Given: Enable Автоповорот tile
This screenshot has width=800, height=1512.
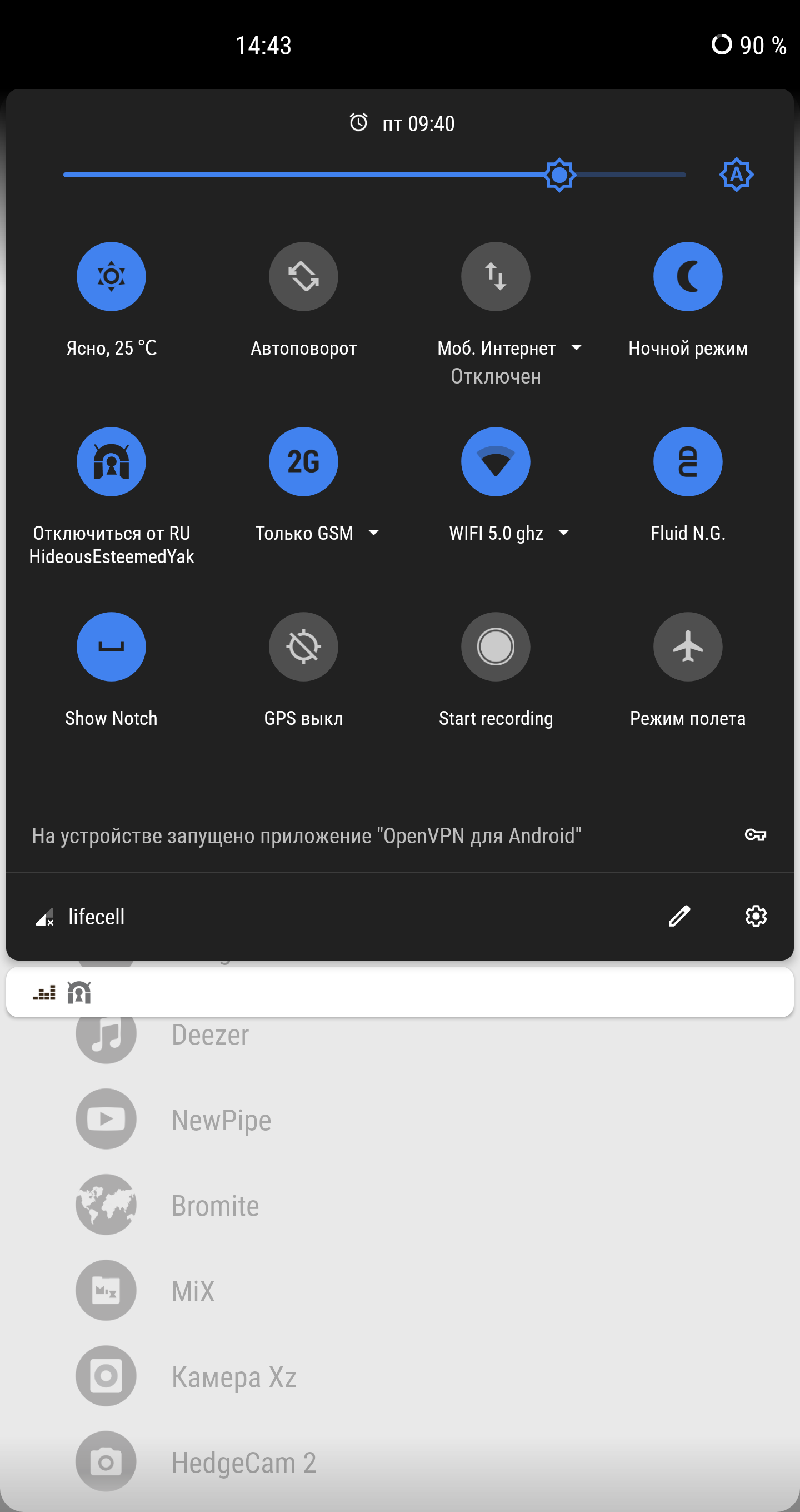Looking at the screenshot, I should (x=303, y=276).
